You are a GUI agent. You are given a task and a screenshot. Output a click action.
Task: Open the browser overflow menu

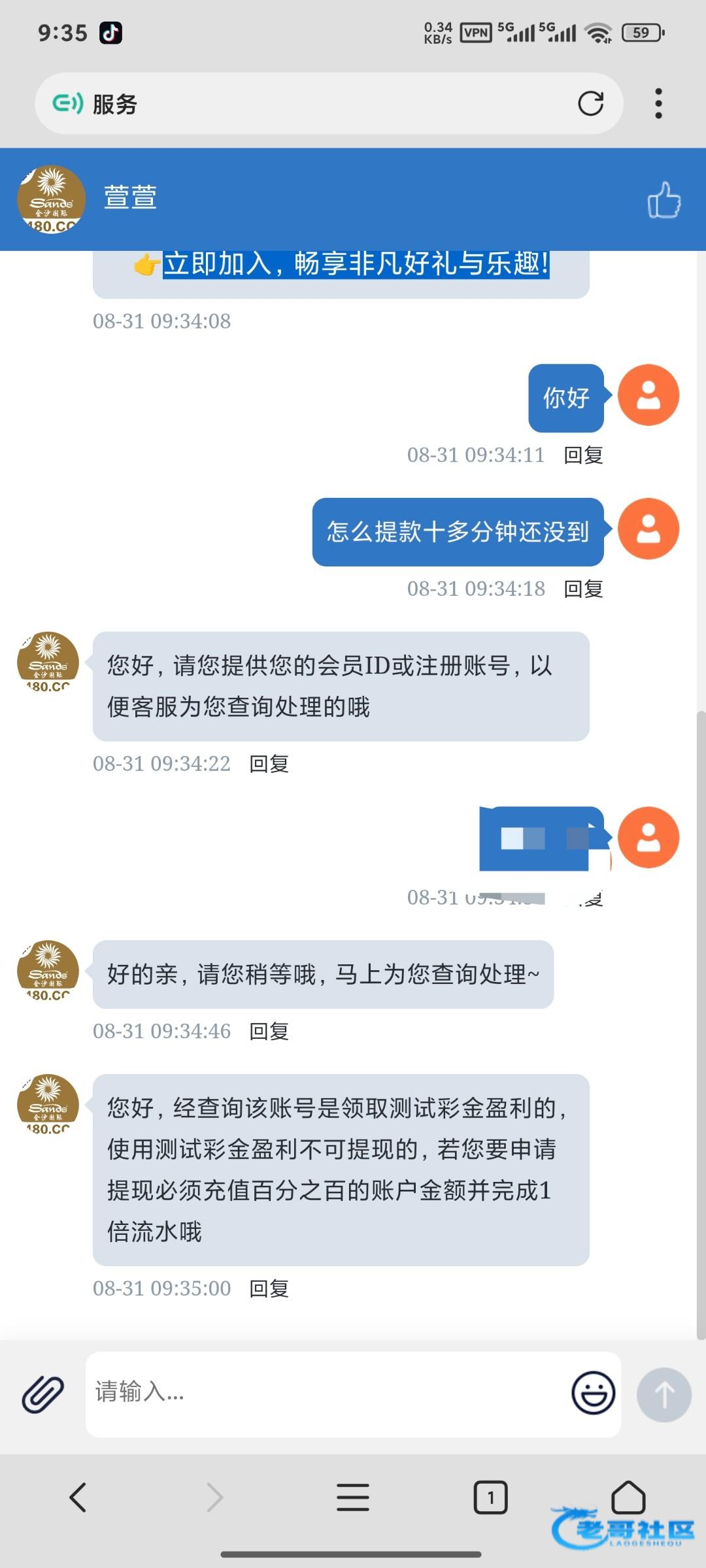658,103
